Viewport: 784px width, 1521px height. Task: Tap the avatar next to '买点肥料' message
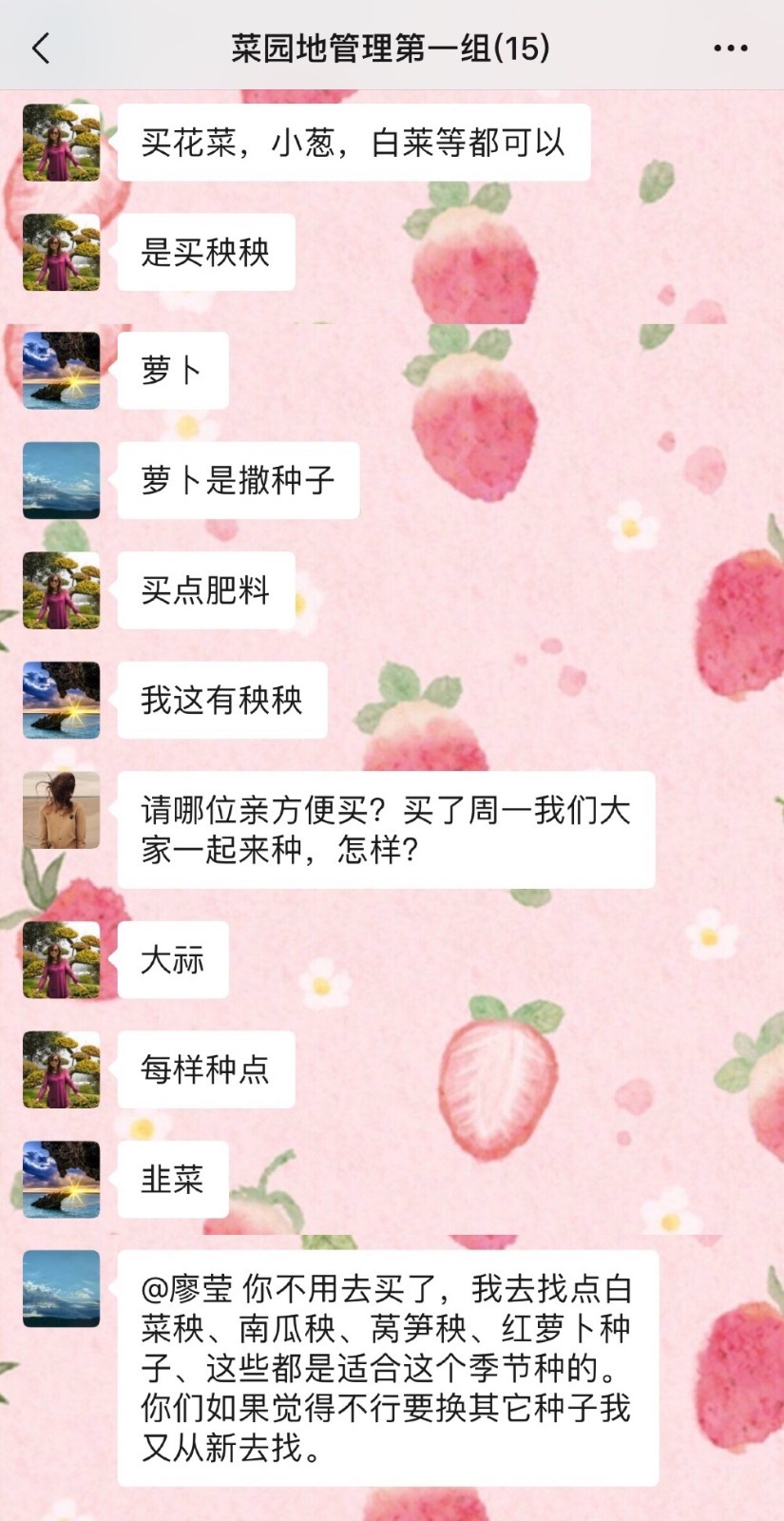click(x=61, y=589)
